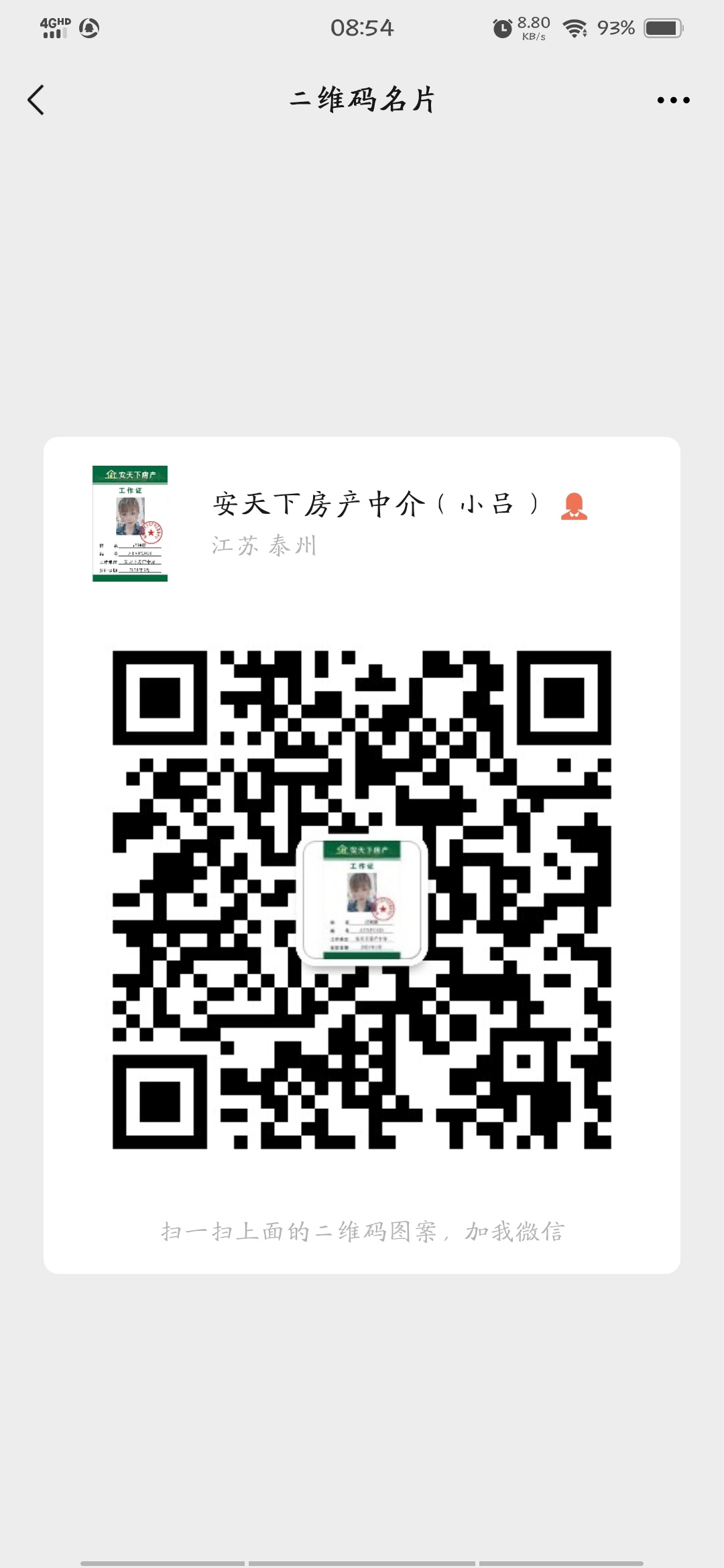The width and height of the screenshot is (724, 1568).
Task: Go back from the QR code card page
Action: pos(36,101)
